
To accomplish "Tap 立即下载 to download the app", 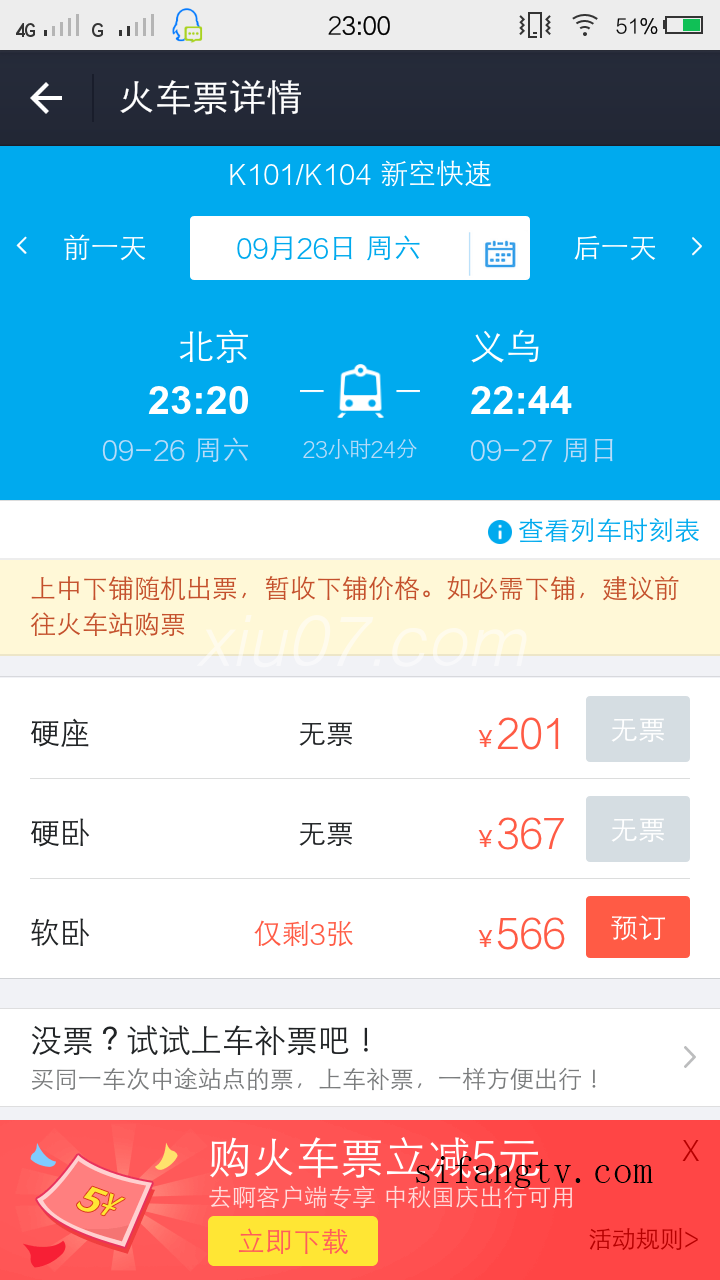I will tap(293, 1241).
